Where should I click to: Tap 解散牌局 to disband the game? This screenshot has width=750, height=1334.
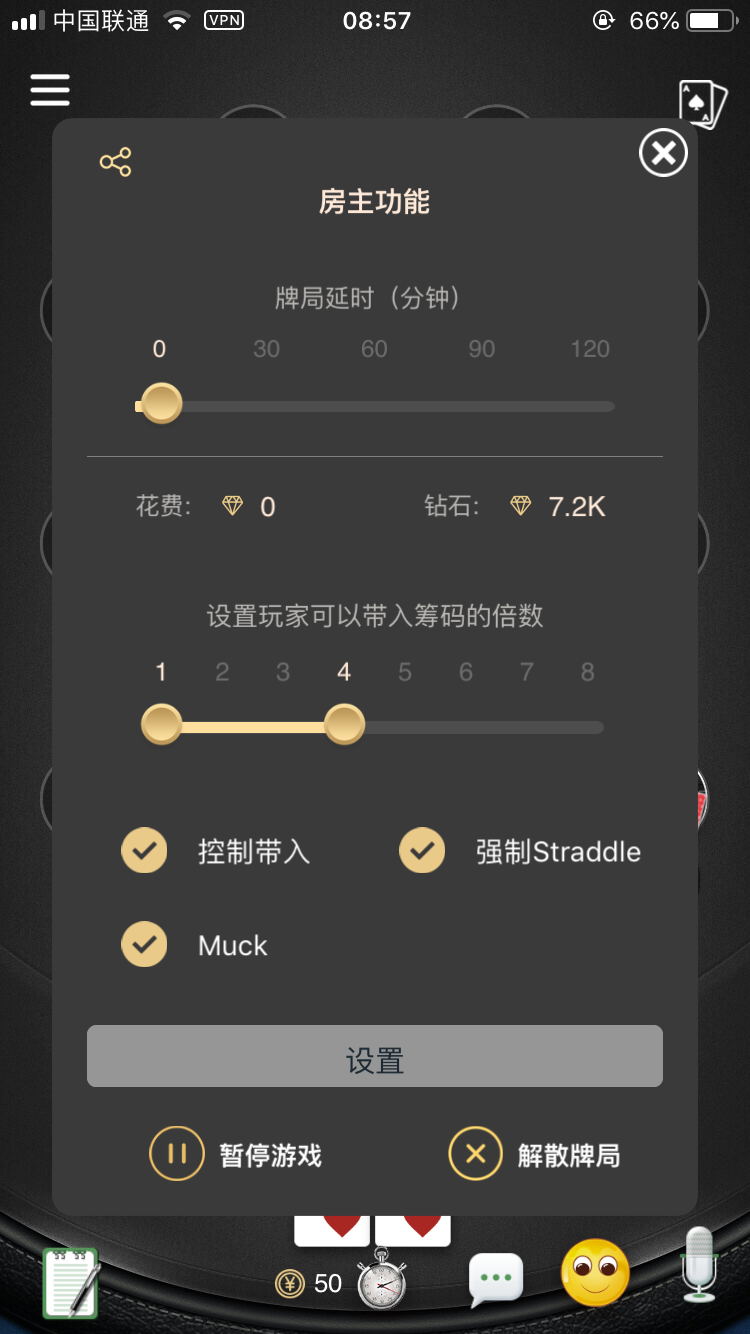535,1154
